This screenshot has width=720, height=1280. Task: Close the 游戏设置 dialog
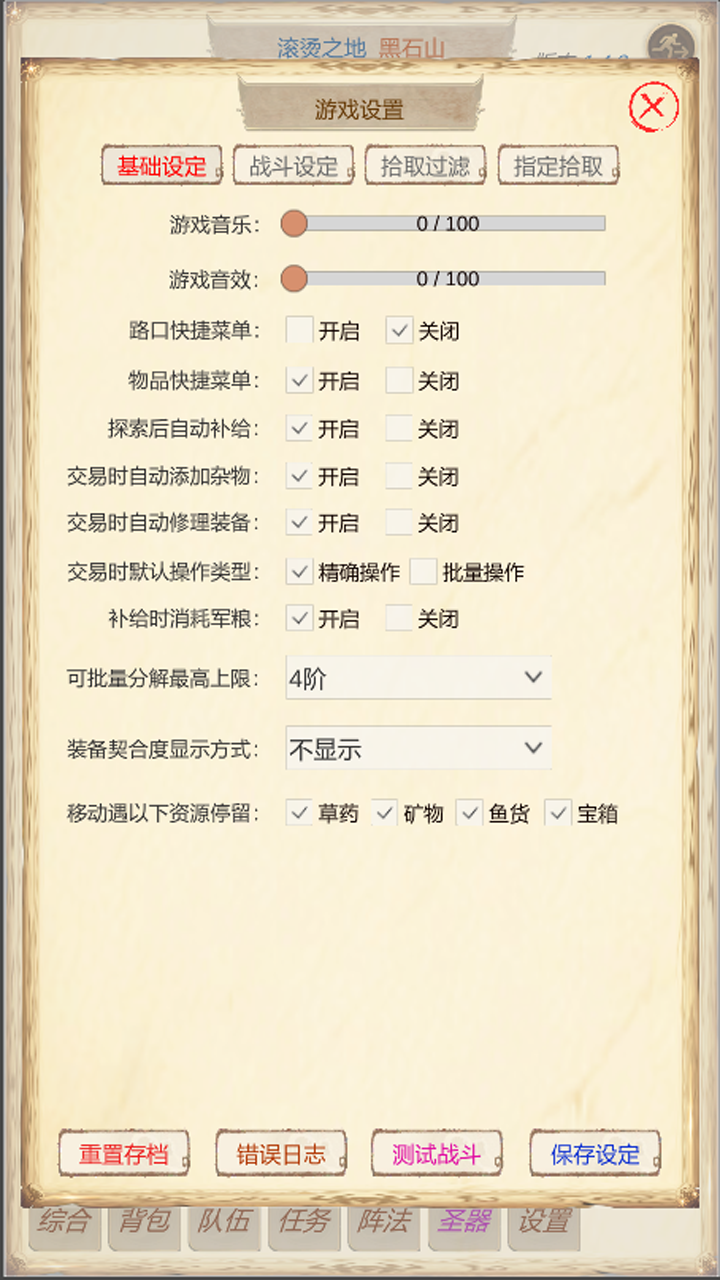653,106
